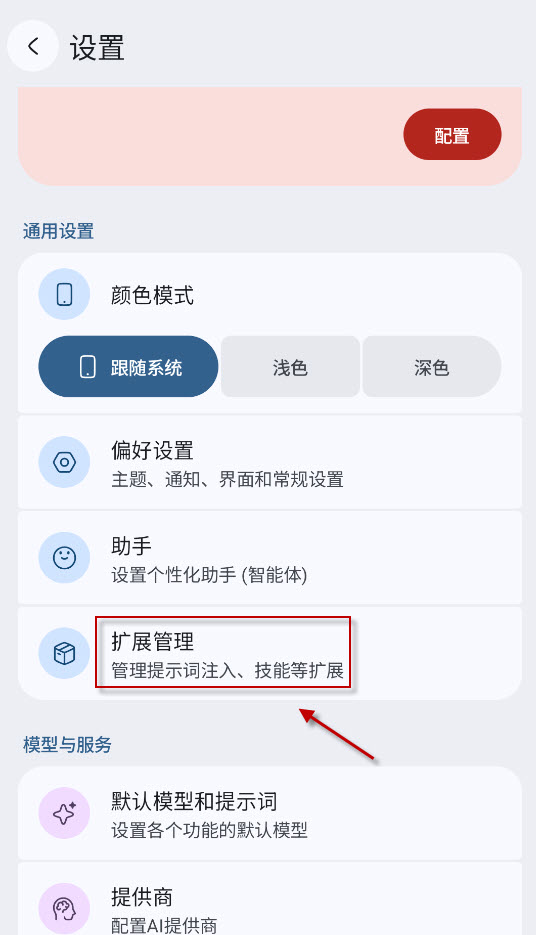The height and width of the screenshot is (935, 536).
Task: Tap the red 配置 button
Action: pos(452,134)
